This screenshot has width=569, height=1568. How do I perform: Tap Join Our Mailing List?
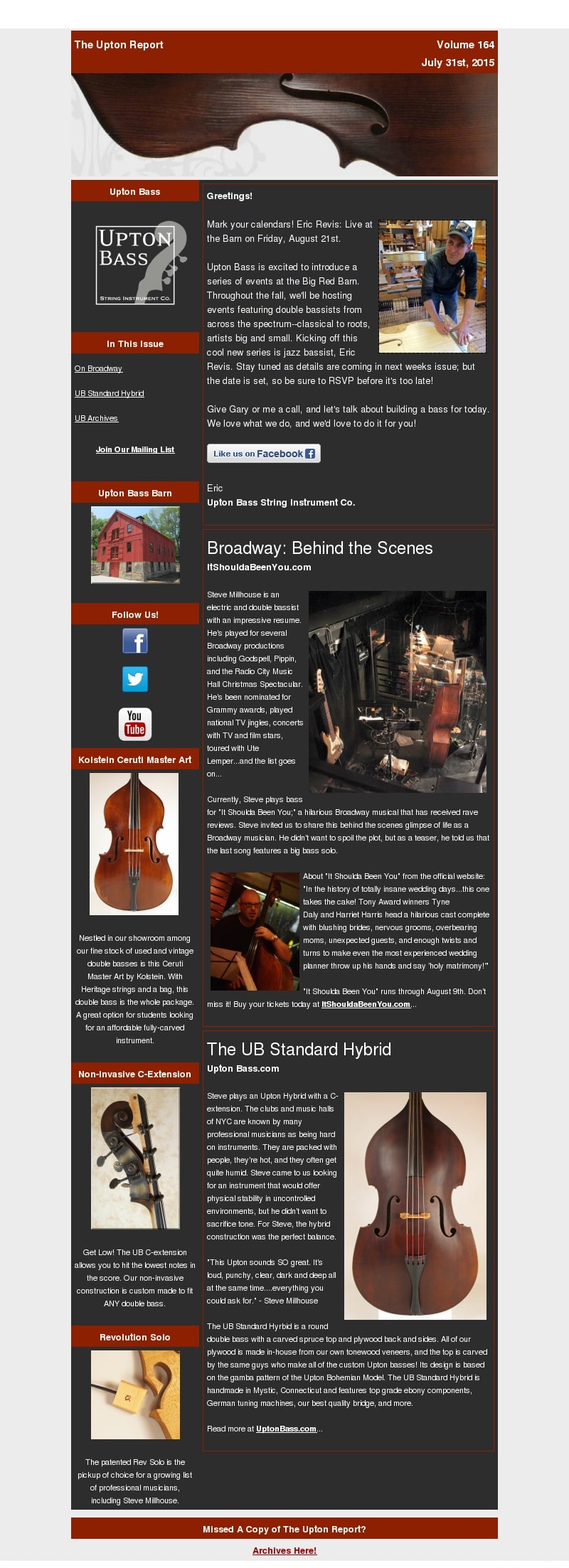coord(135,449)
